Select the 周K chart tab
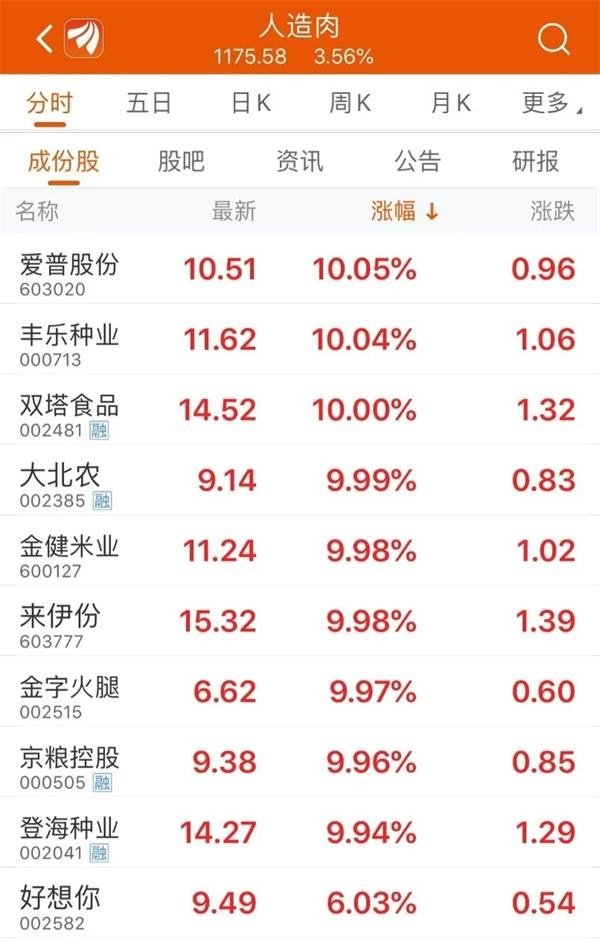The image size is (600, 950). (350, 102)
